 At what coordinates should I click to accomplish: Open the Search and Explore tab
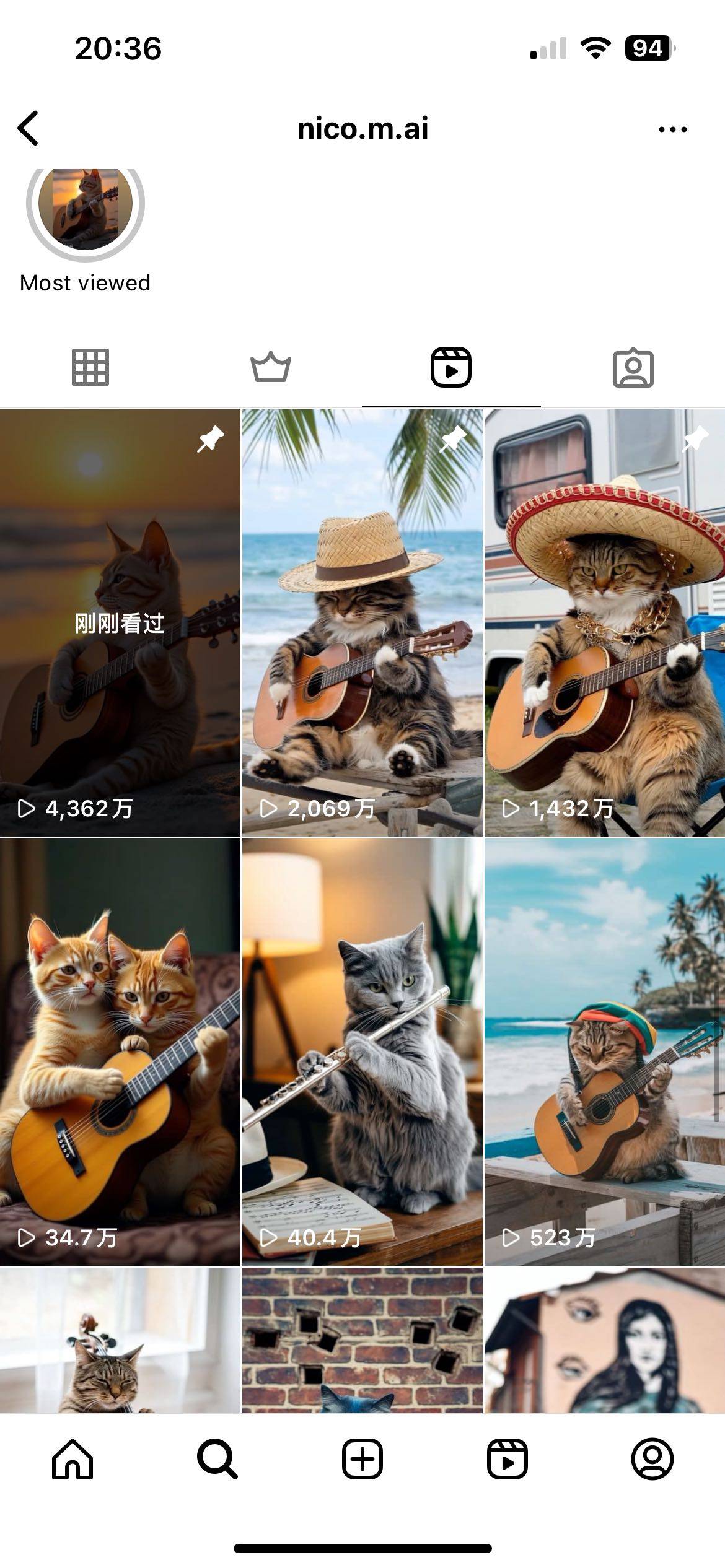(217, 1459)
